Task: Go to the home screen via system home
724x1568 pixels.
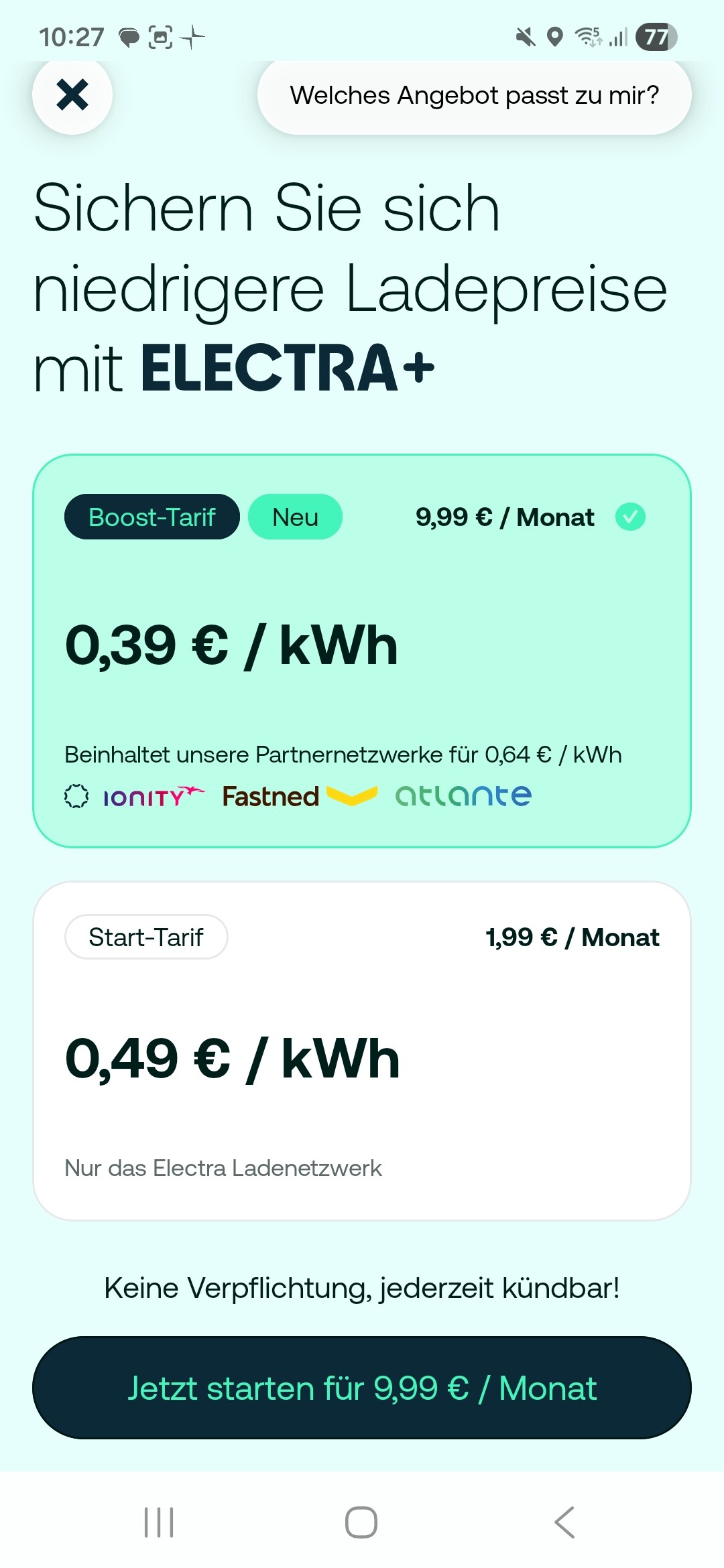Action: (361, 1522)
